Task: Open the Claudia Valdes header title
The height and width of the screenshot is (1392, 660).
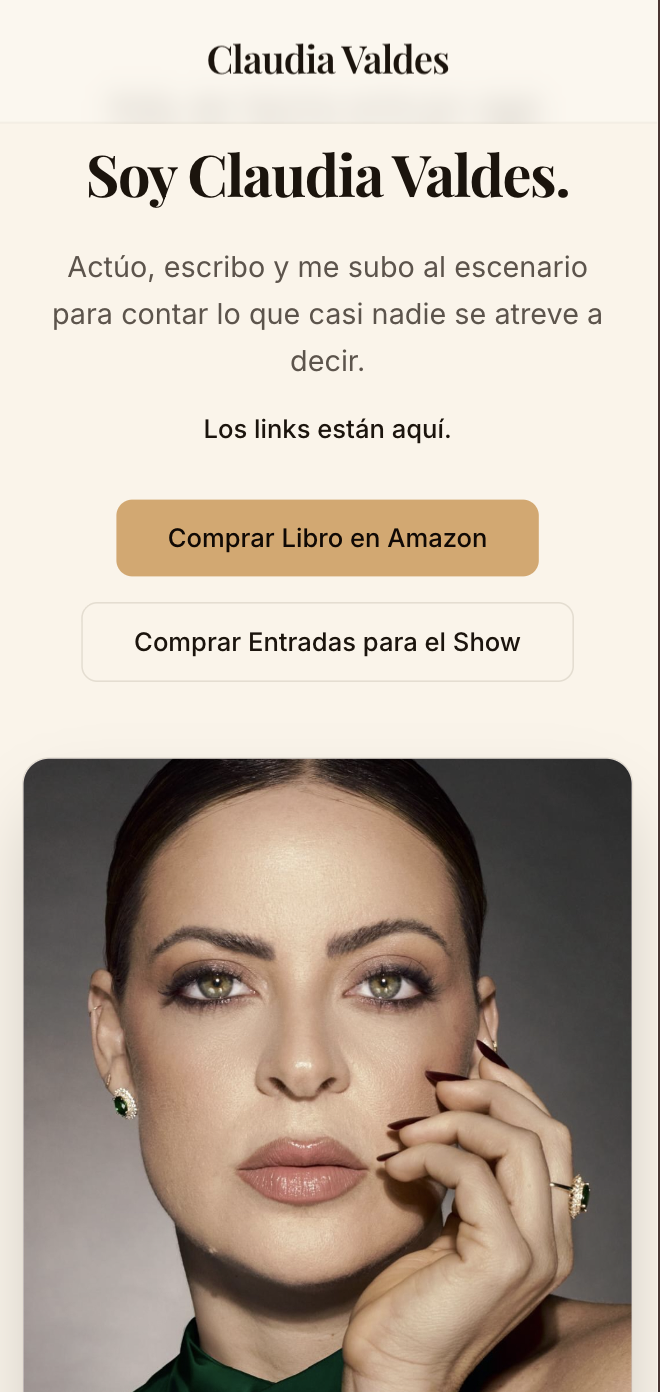Action: coord(328,60)
